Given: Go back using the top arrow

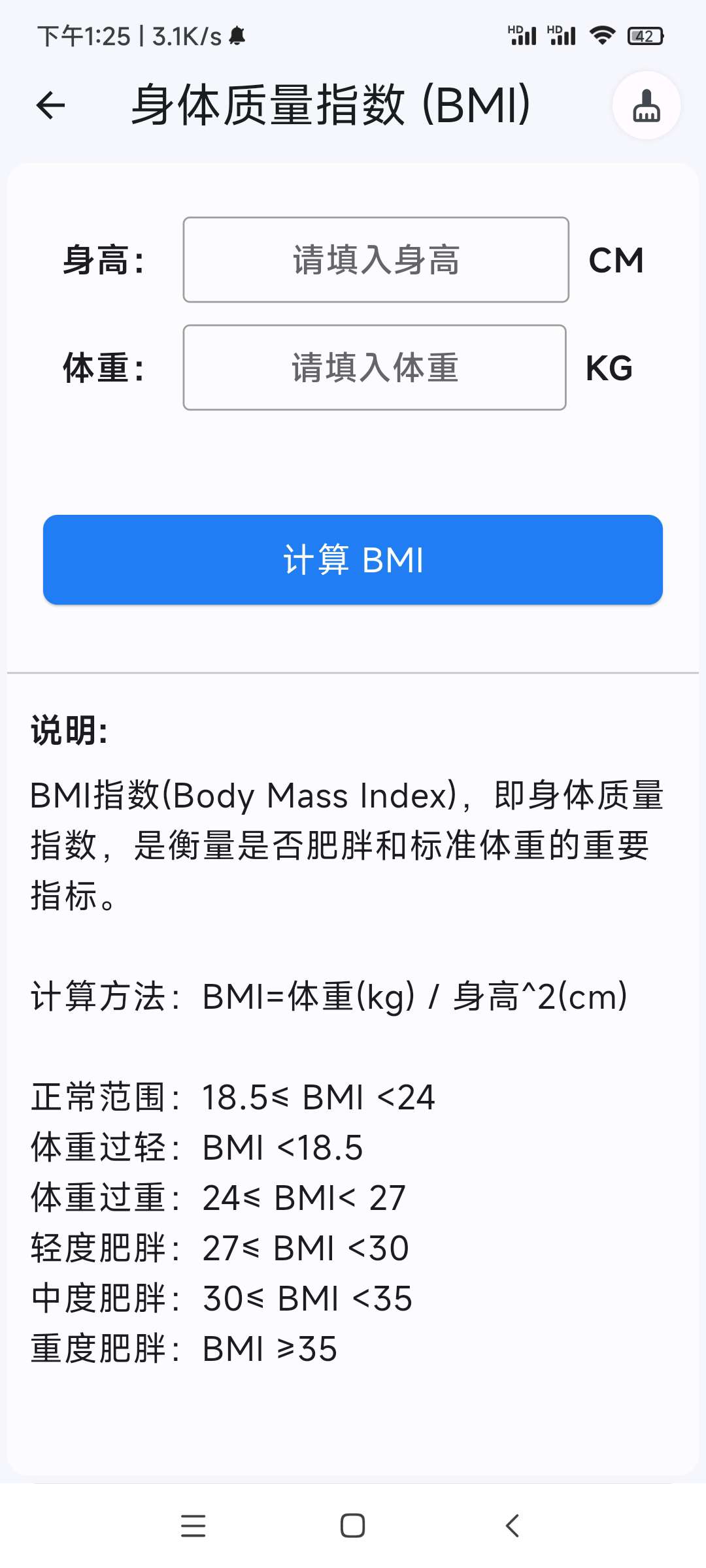Looking at the screenshot, I should tap(51, 105).
